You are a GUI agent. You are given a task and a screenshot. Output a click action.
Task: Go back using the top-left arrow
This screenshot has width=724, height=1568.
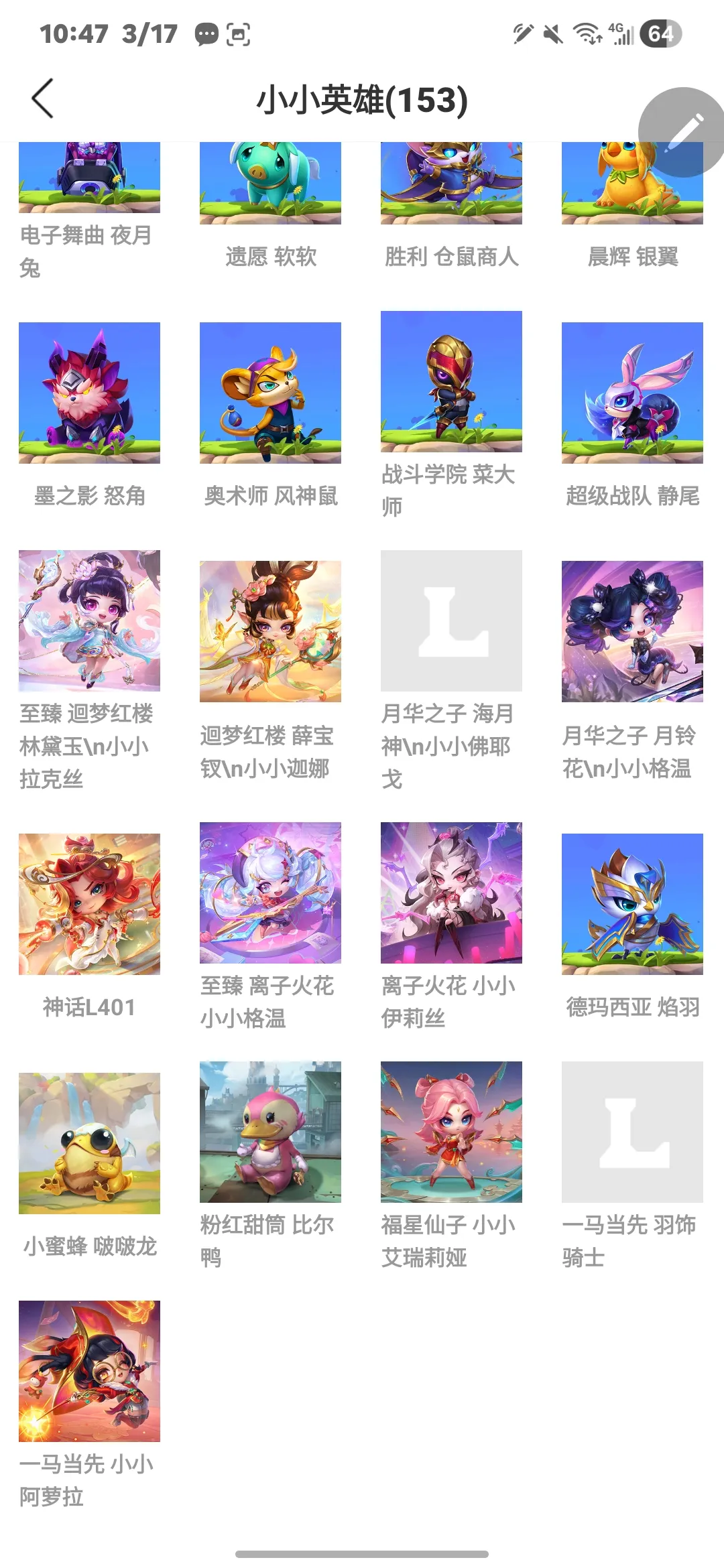[x=43, y=99]
